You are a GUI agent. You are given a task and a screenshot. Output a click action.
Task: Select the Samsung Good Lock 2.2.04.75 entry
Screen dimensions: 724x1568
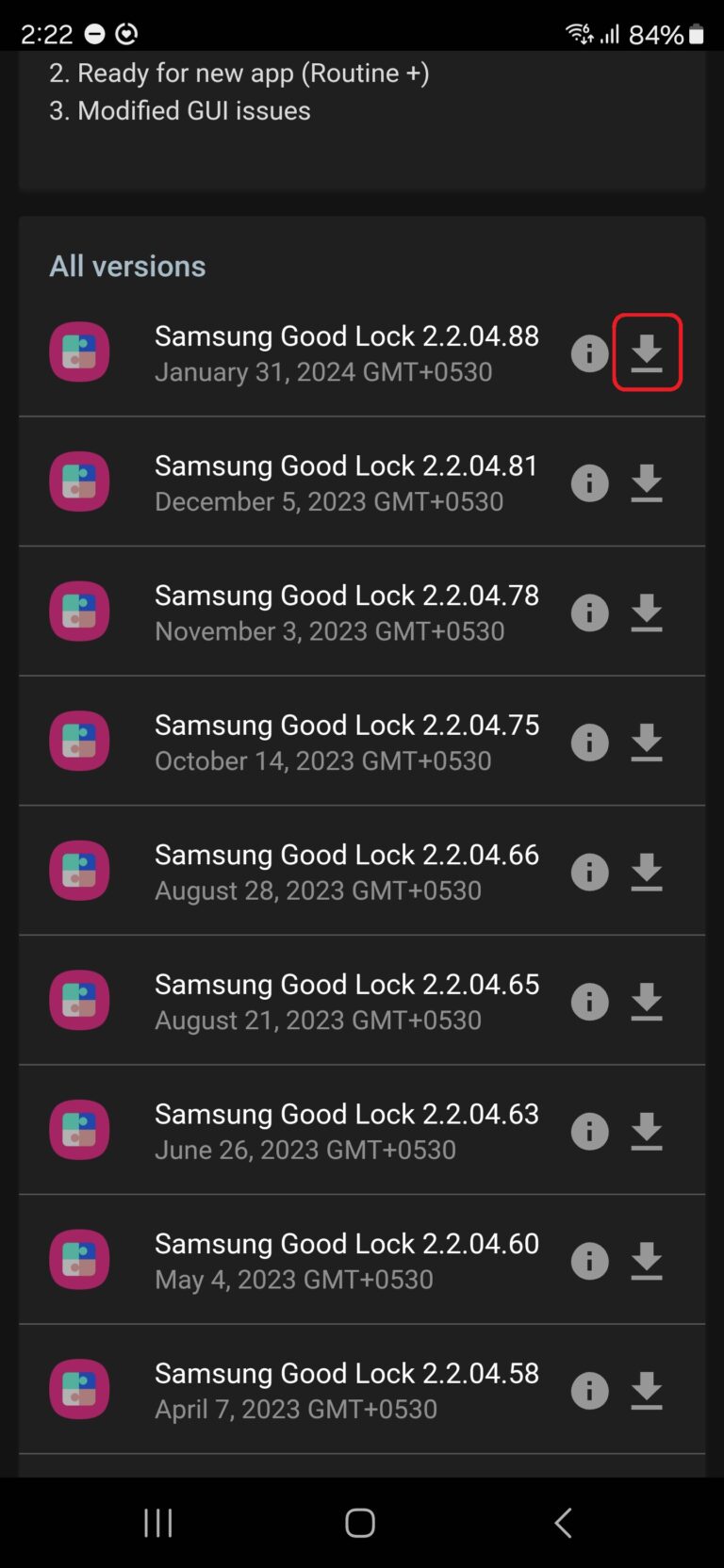[346, 742]
